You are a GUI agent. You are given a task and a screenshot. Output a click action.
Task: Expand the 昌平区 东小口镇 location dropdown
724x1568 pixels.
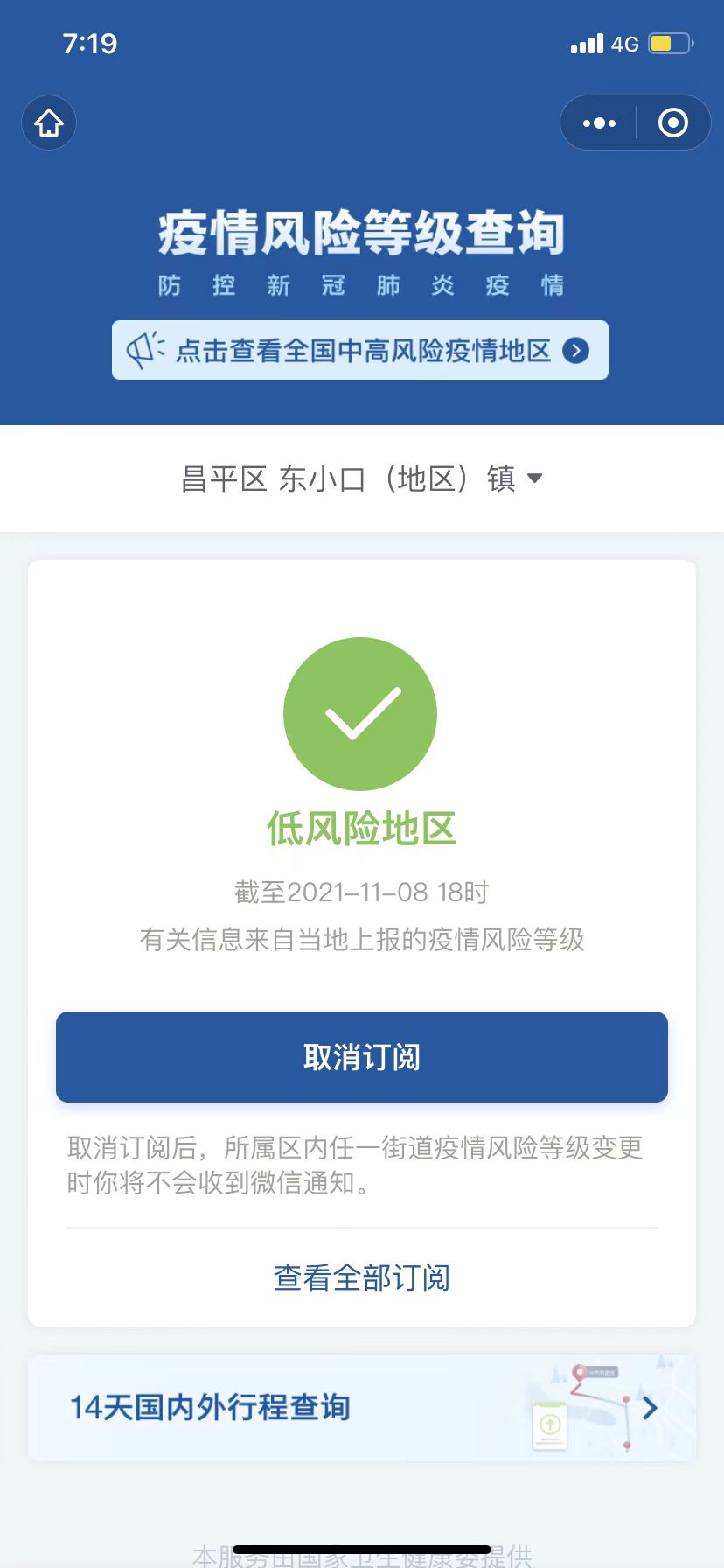[362, 479]
